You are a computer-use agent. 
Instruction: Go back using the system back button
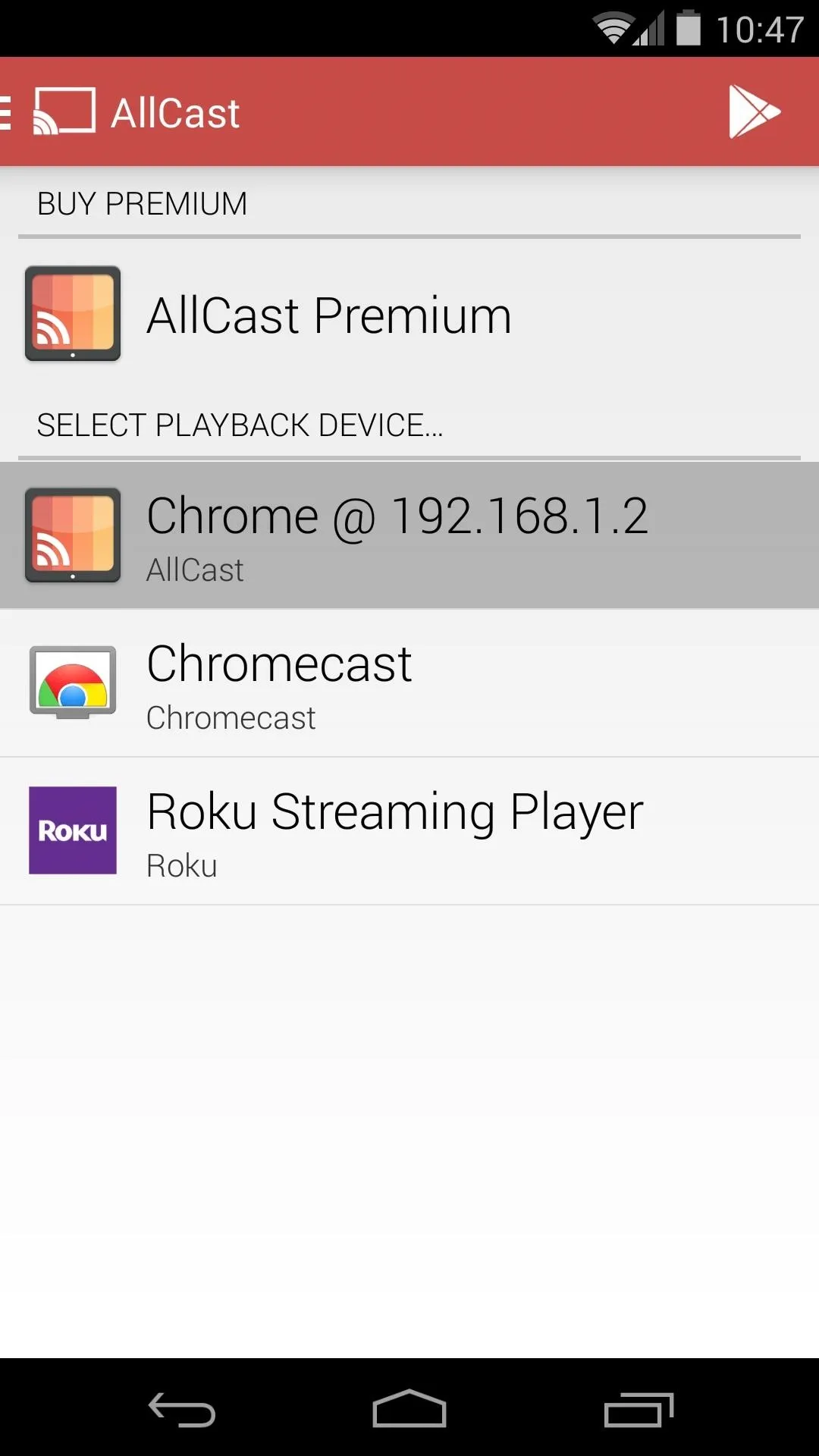click(x=182, y=1409)
